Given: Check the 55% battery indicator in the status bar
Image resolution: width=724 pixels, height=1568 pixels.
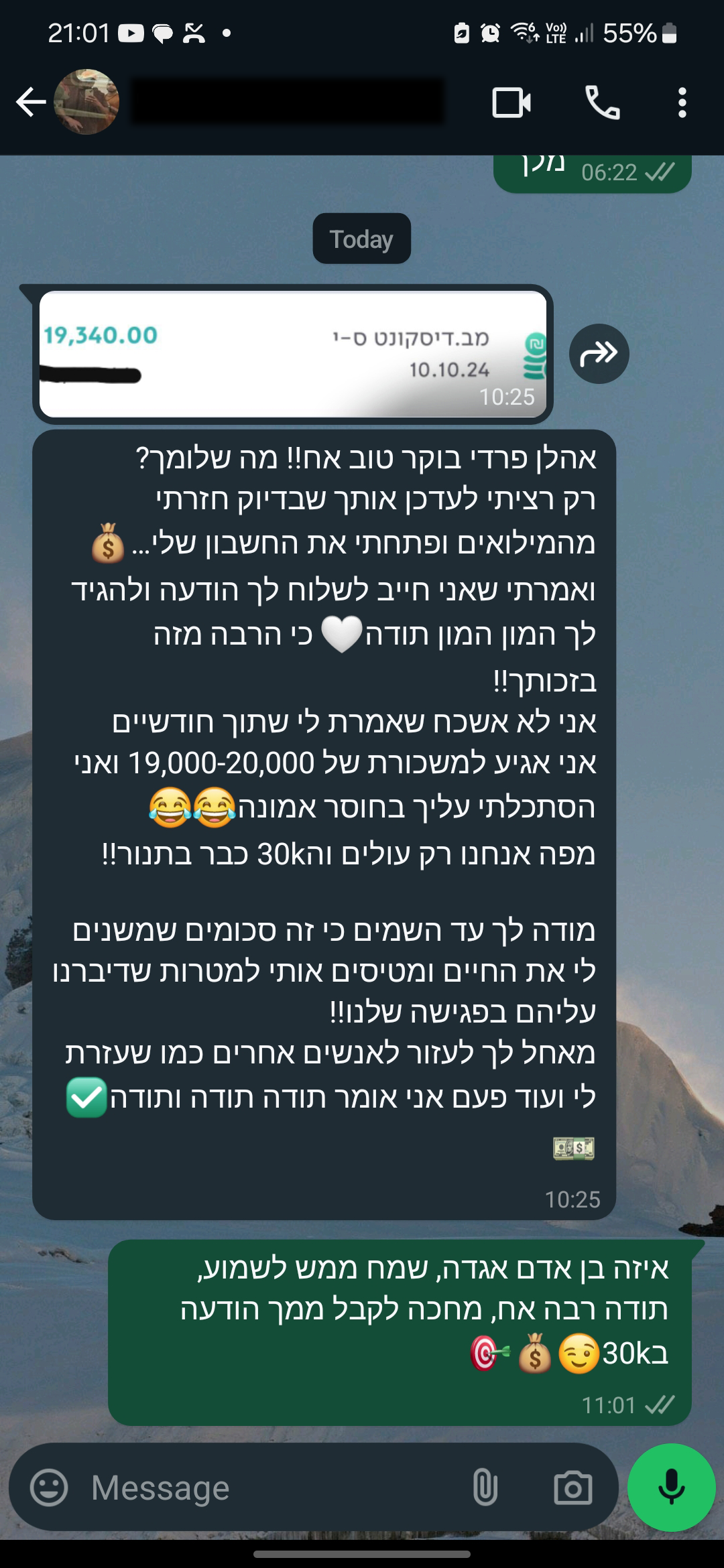Looking at the screenshot, I should tap(629, 31).
